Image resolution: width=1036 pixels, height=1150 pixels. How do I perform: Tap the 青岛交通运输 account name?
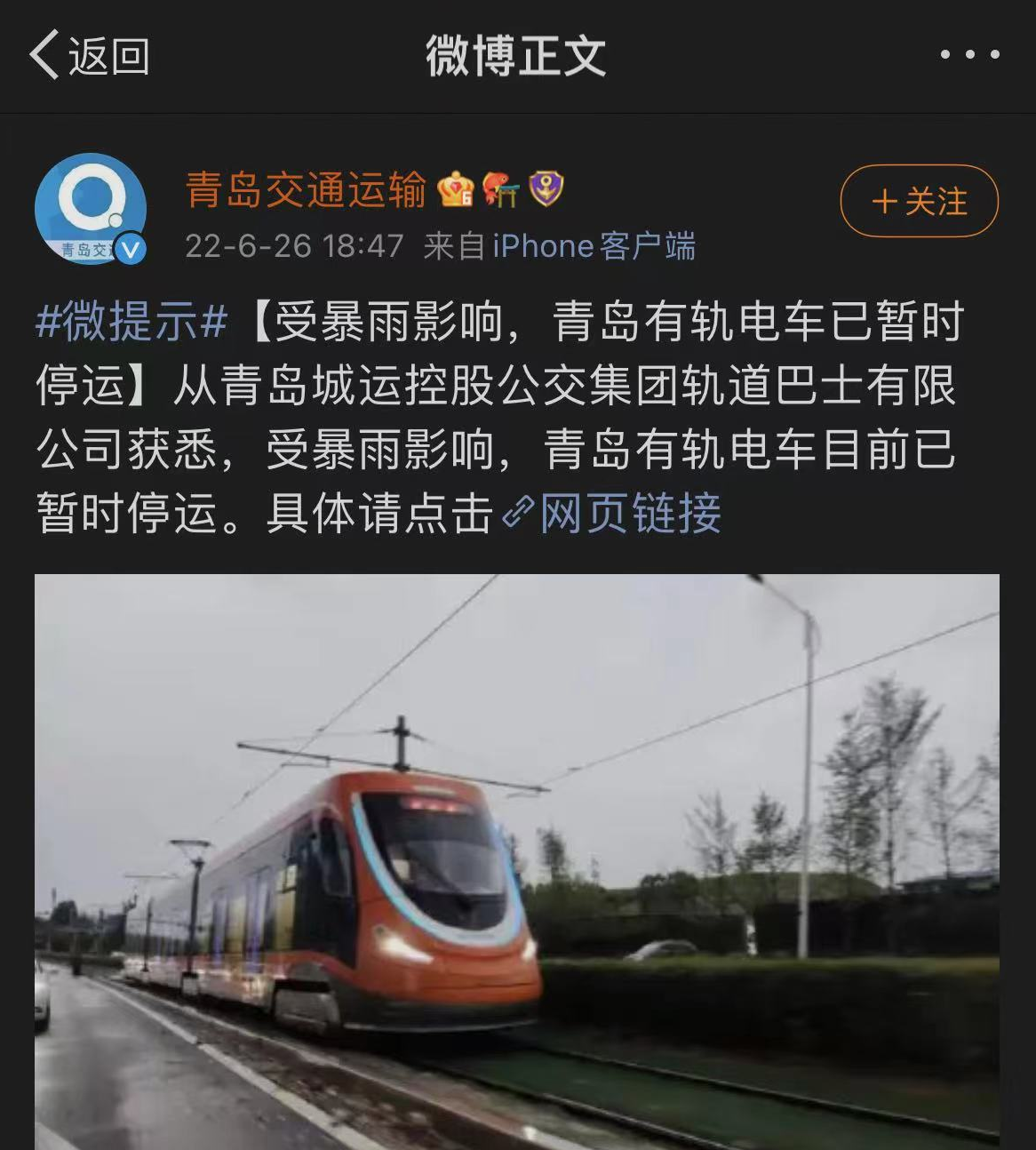(306, 189)
